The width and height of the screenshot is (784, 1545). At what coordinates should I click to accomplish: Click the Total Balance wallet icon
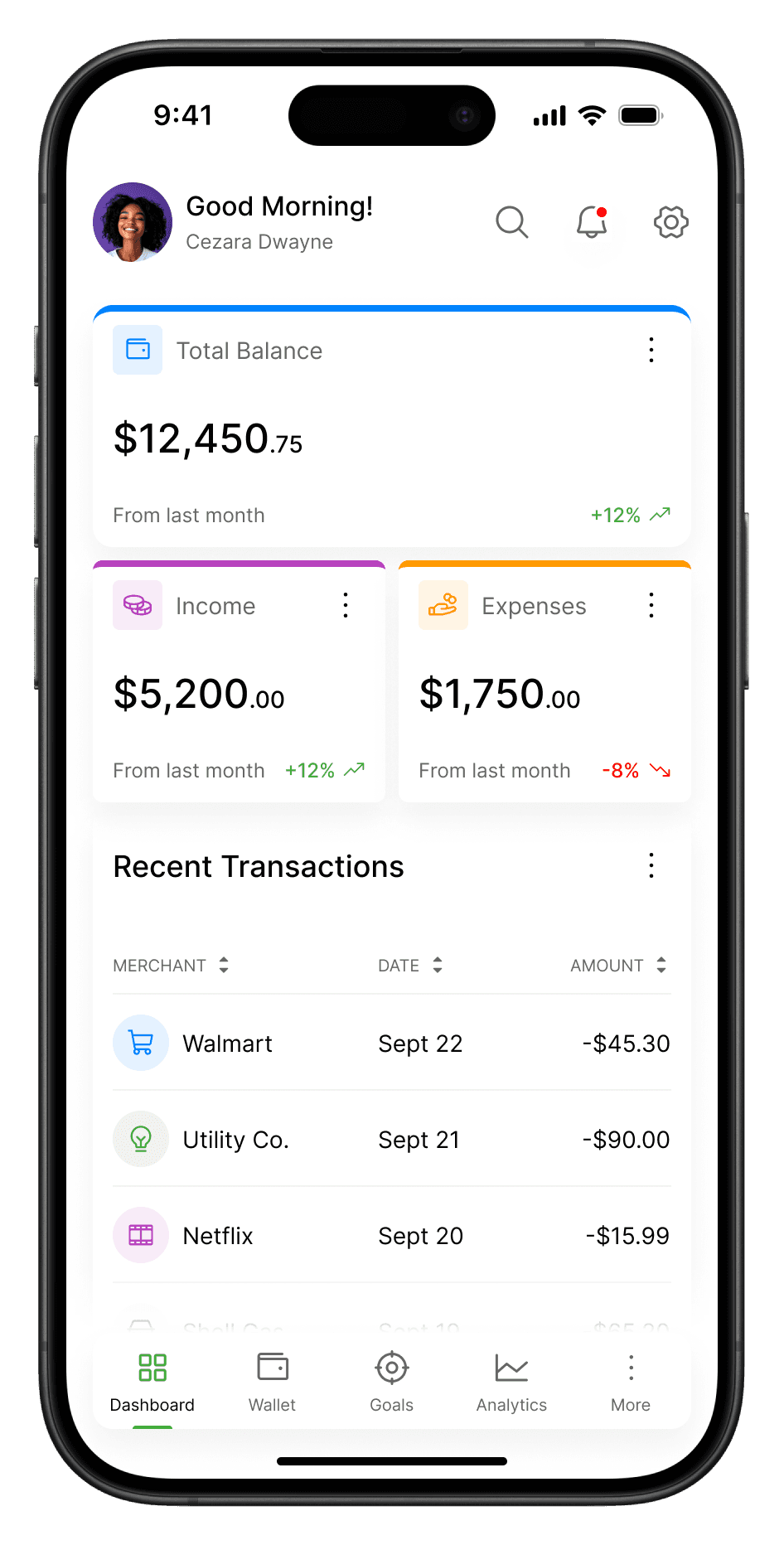click(138, 350)
